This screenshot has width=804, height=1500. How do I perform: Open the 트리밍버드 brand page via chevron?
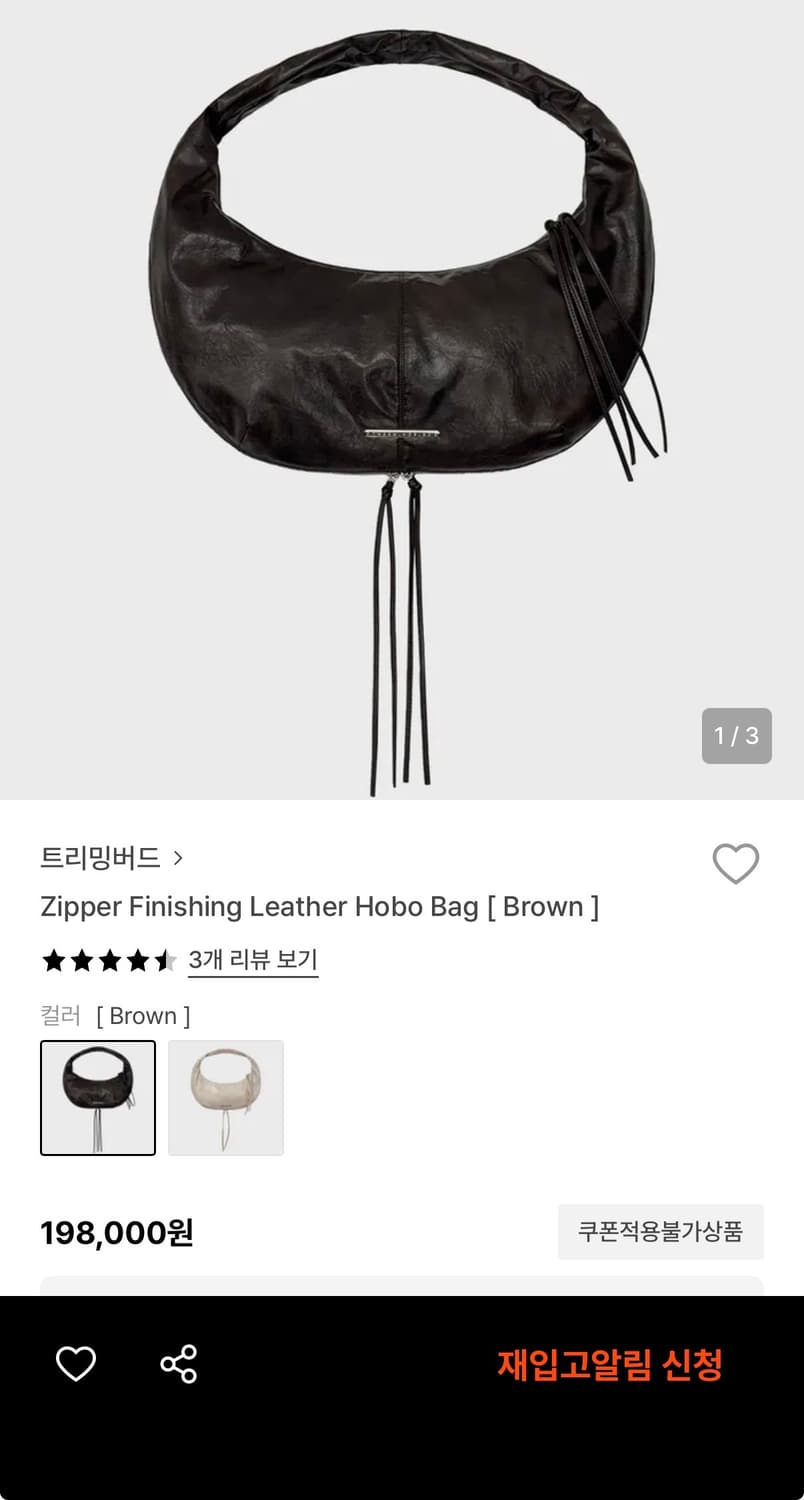(x=177, y=858)
